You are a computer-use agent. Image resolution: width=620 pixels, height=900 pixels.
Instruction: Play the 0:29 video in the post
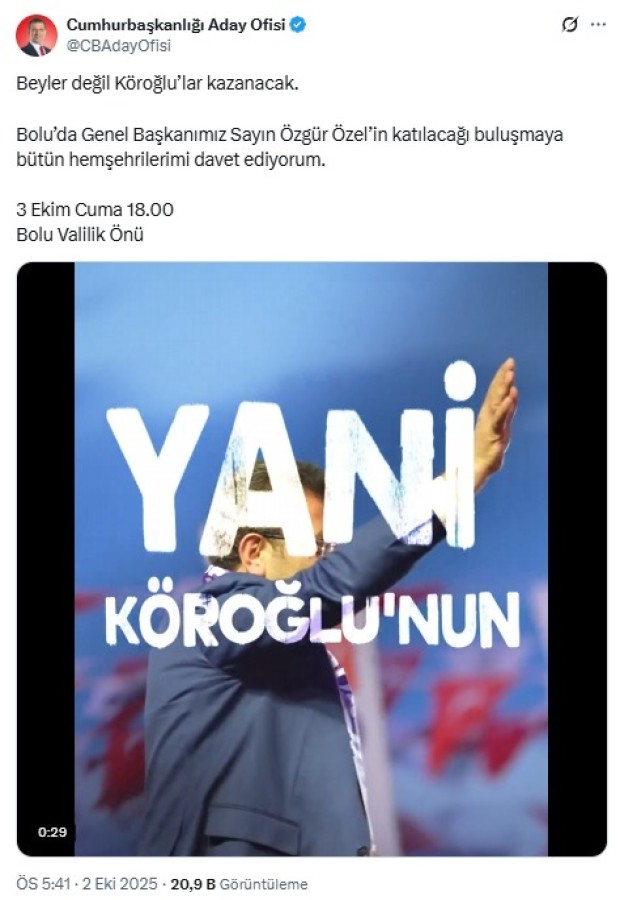311,558
